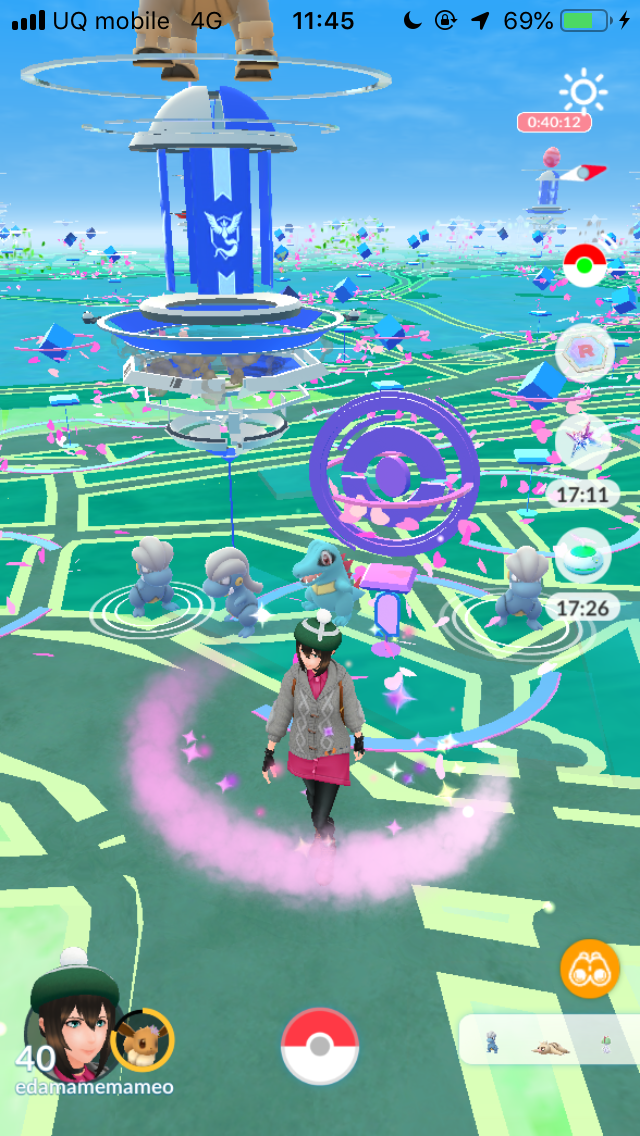Image resolution: width=640 pixels, height=1136 pixels.
Task: Open the Pokémon GO Plus icon
Action: tap(583, 267)
